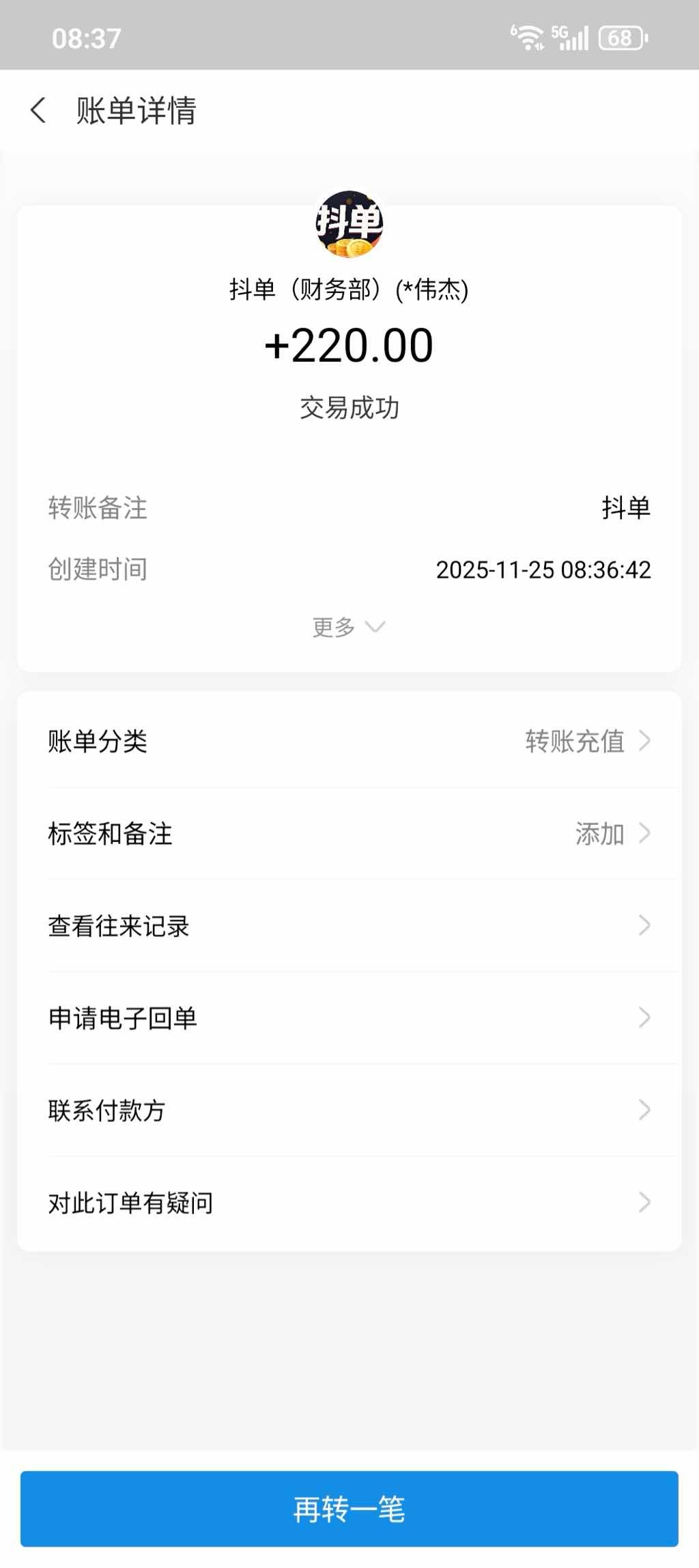The image size is (699, 1568).
Task: Open the 账单详情 title header
Action: [x=134, y=112]
